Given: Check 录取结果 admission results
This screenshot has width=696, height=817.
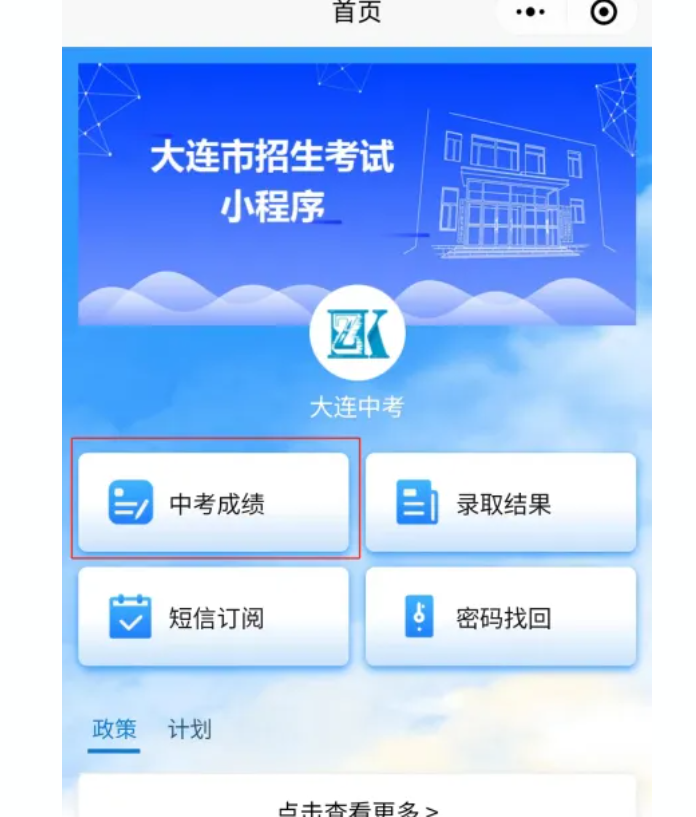Looking at the screenshot, I should [500, 502].
